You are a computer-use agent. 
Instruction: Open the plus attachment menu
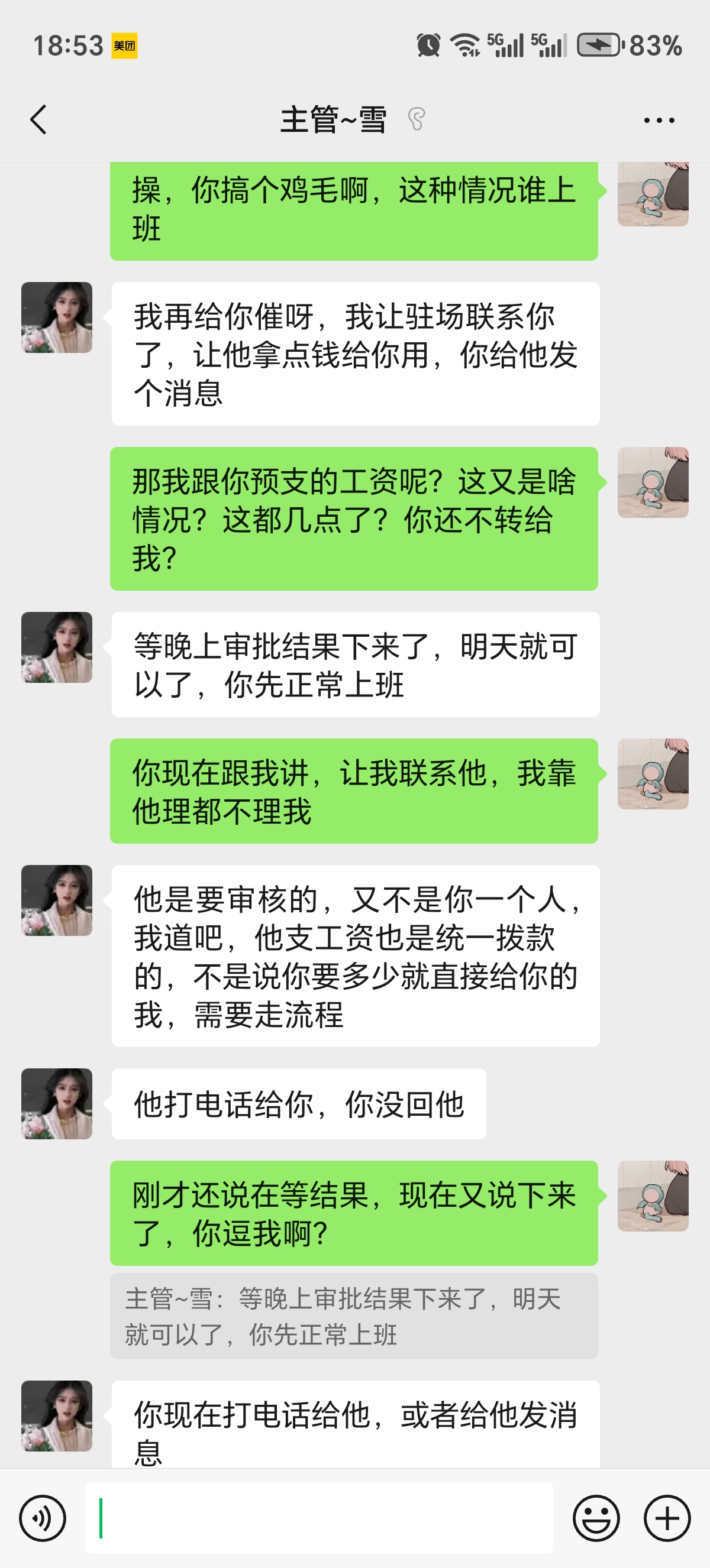(x=667, y=1518)
